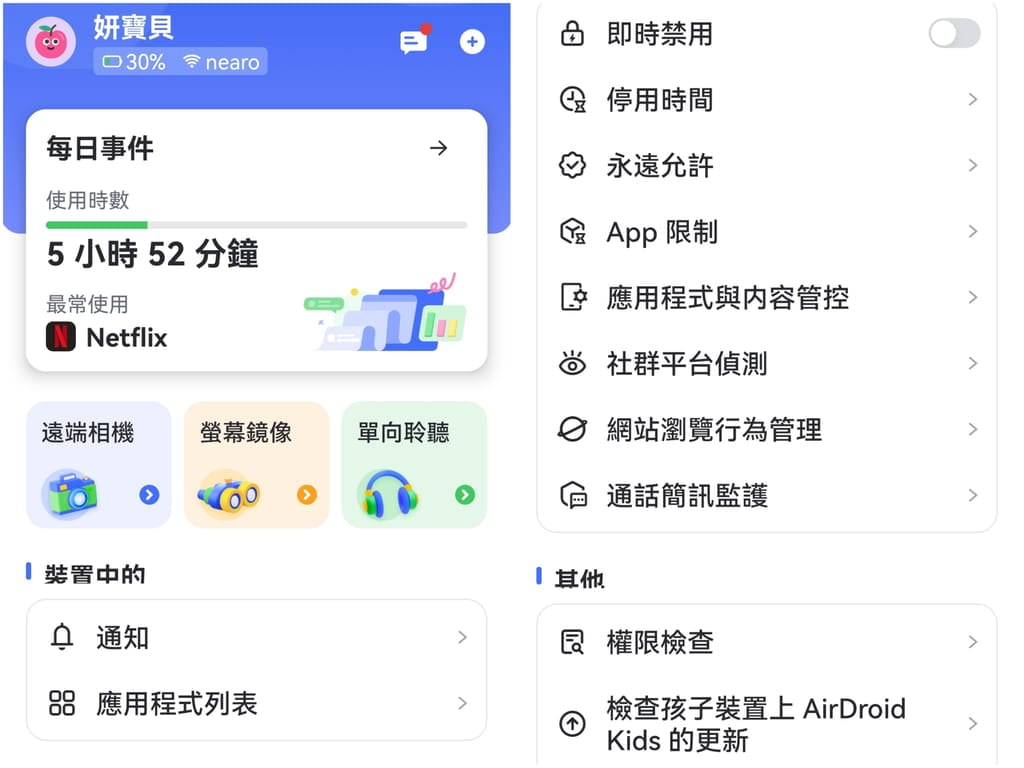Open 永遠允許 always allowed settings
The width and height of the screenshot is (1024, 768).
[766, 166]
